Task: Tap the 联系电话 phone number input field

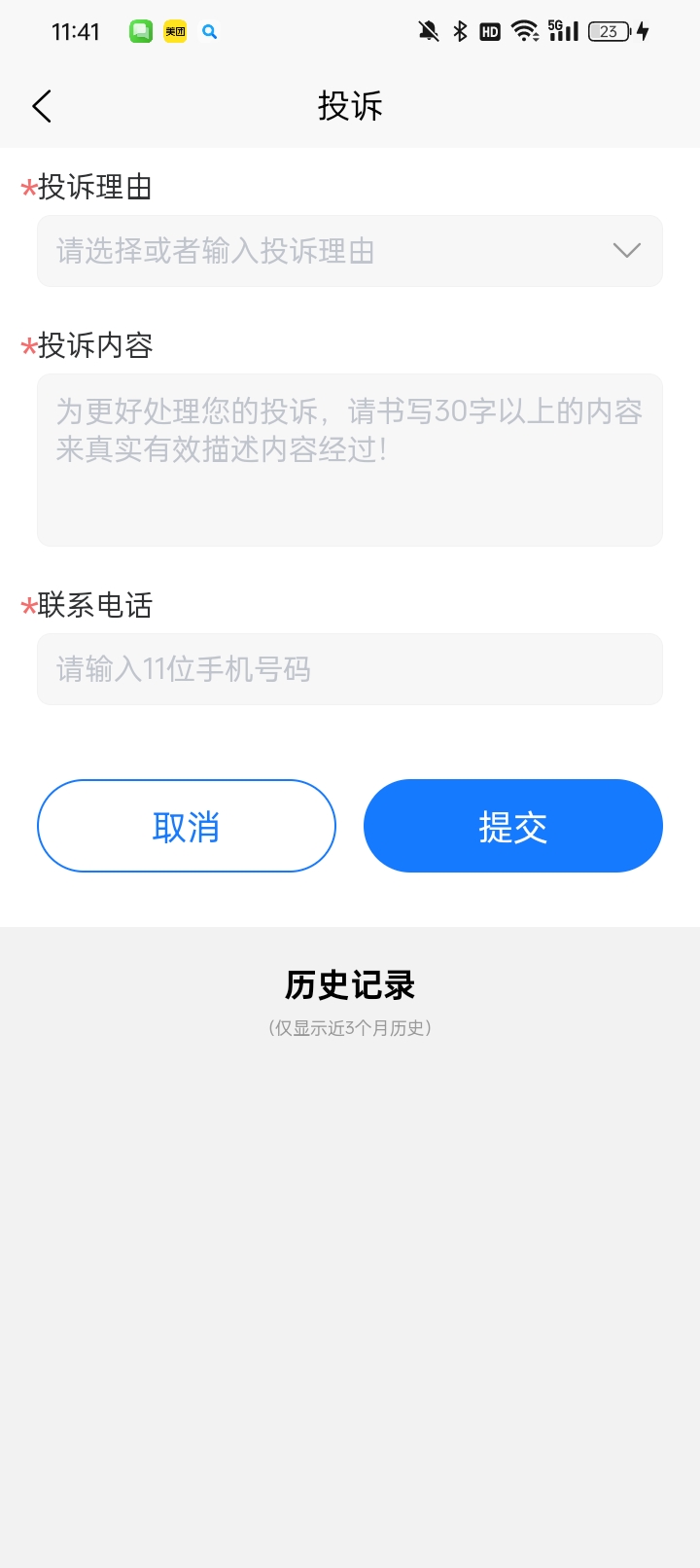Action: (x=348, y=669)
